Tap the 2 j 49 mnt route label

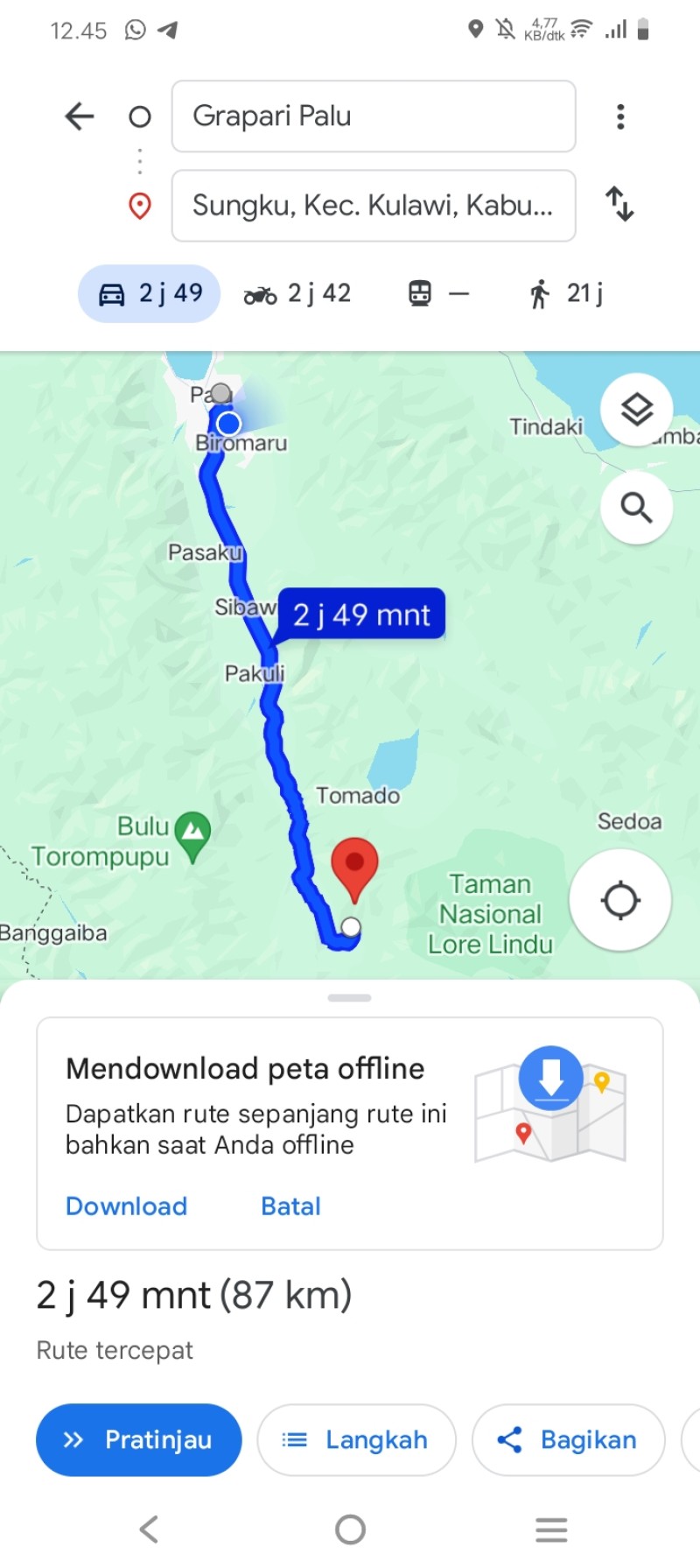point(361,615)
